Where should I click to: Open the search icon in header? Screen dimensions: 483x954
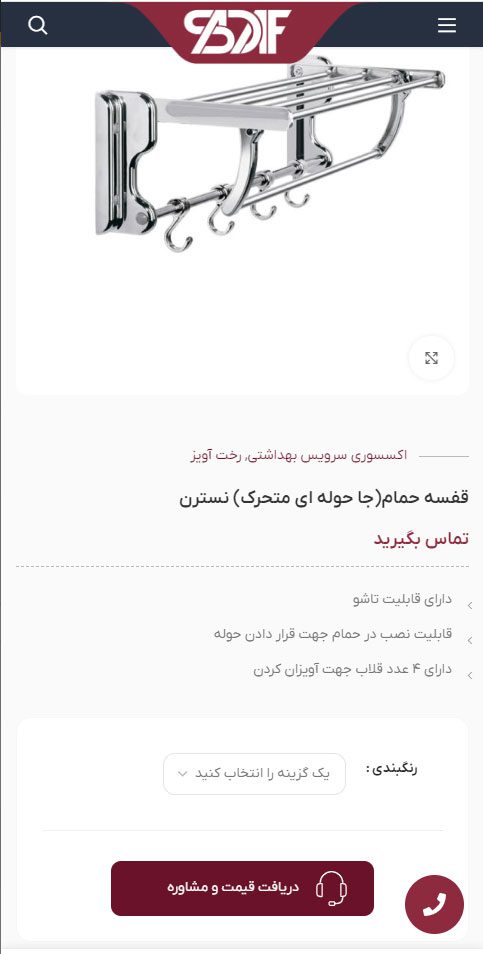pyautogui.click(x=38, y=25)
